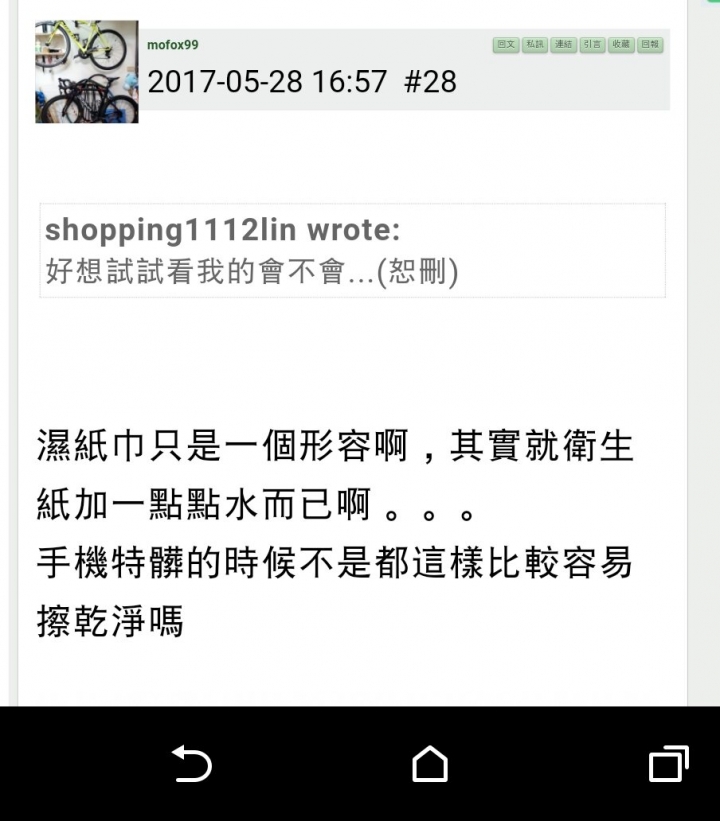The width and height of the screenshot is (720, 821).
Task: Open mofox99's bicycle avatar image
Action: (x=87, y=72)
